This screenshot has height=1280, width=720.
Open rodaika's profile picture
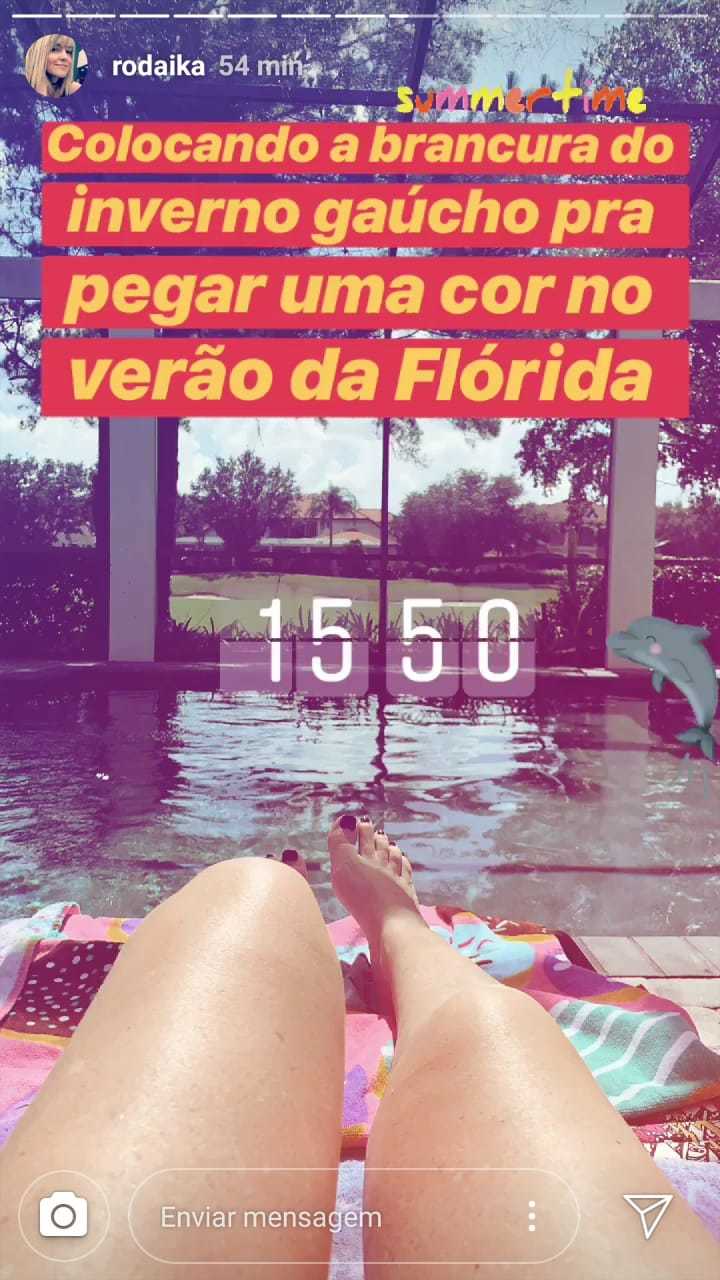click(x=55, y=65)
